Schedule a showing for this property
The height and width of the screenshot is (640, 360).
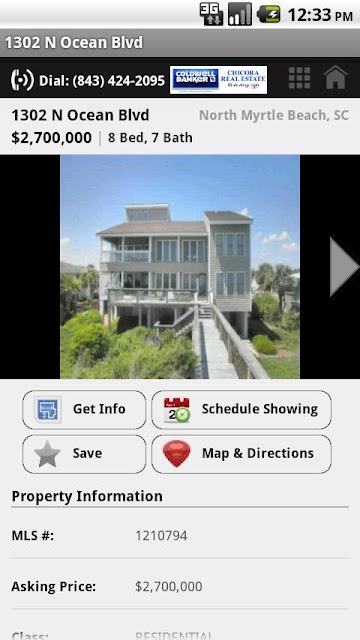click(x=242, y=409)
